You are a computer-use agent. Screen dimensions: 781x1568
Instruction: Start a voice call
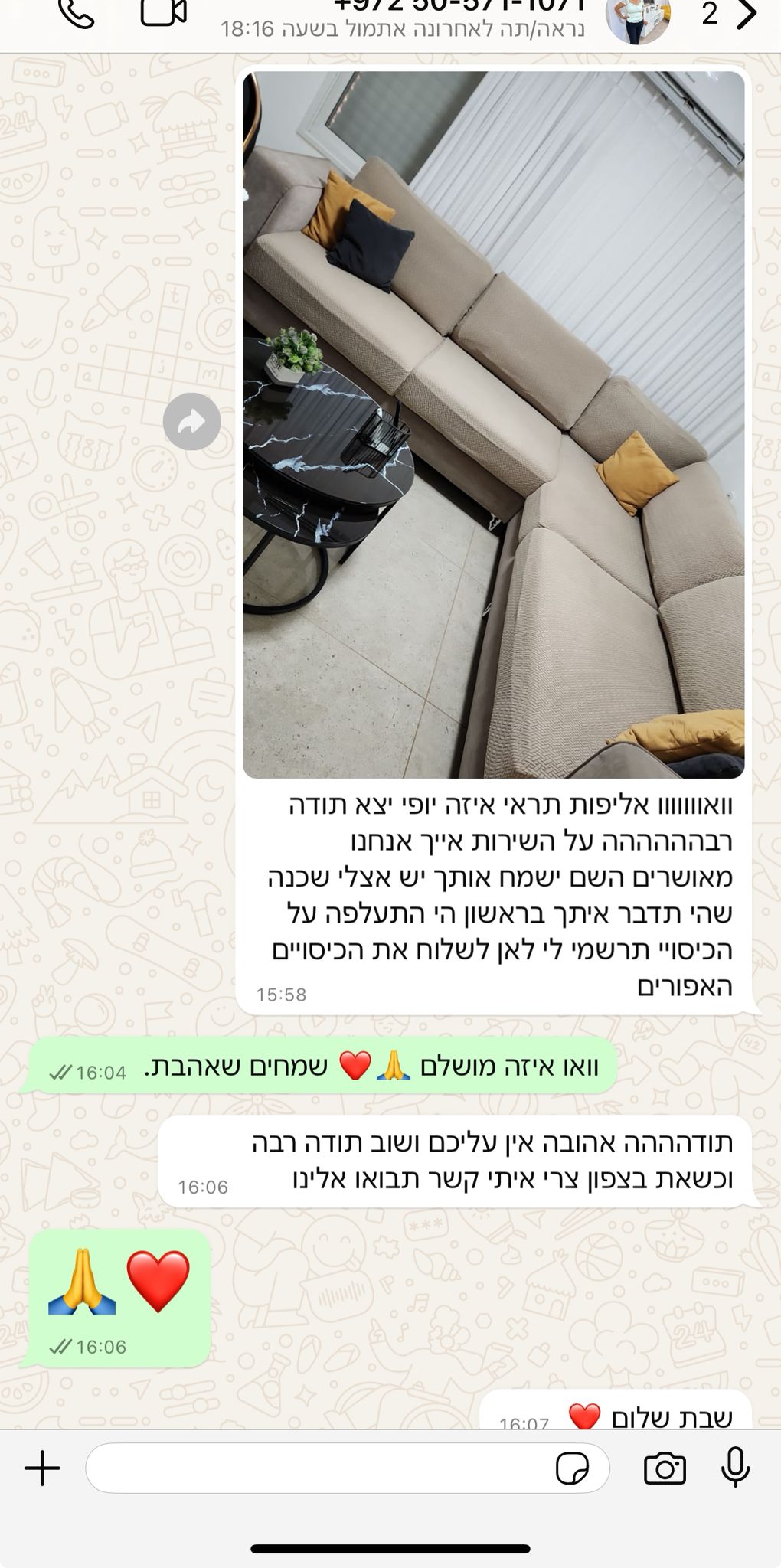(x=77, y=14)
